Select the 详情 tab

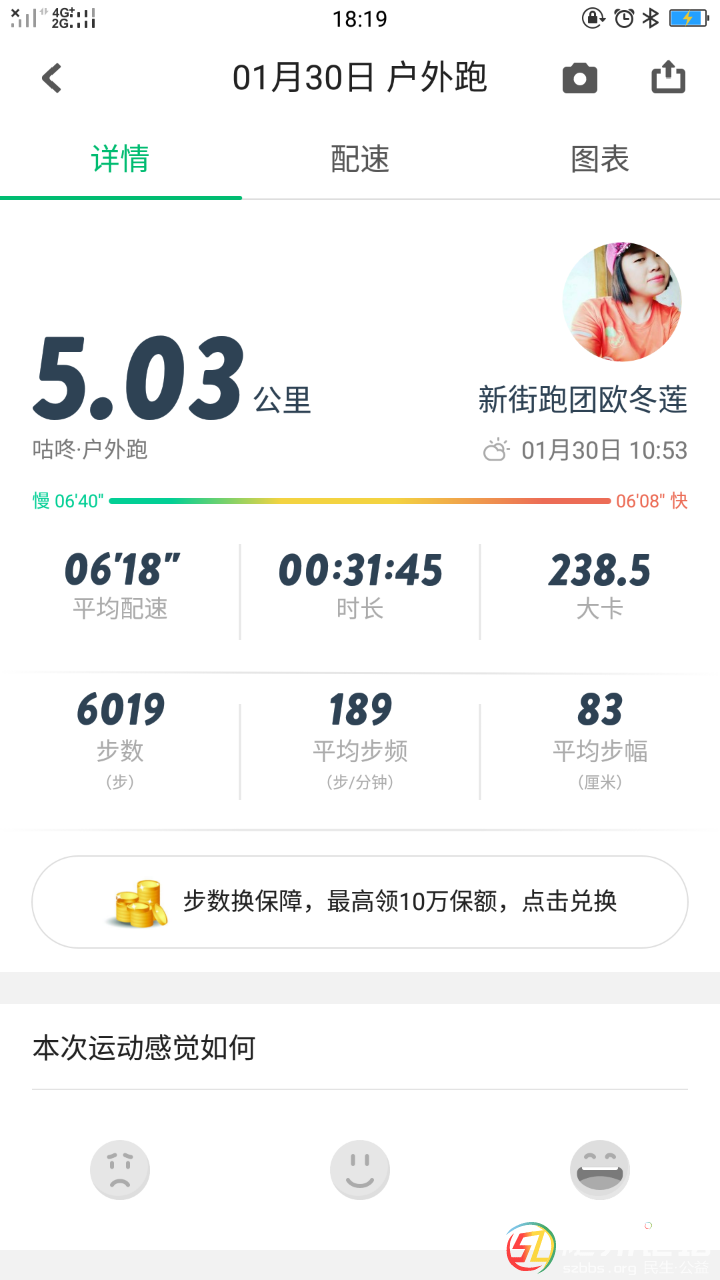pyautogui.click(x=120, y=159)
